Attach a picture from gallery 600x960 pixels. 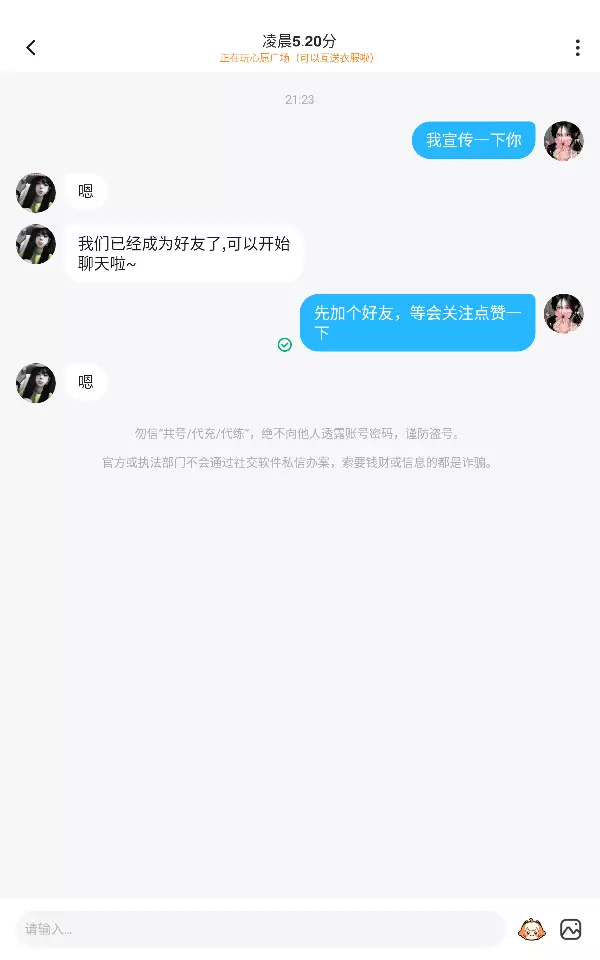pos(571,929)
